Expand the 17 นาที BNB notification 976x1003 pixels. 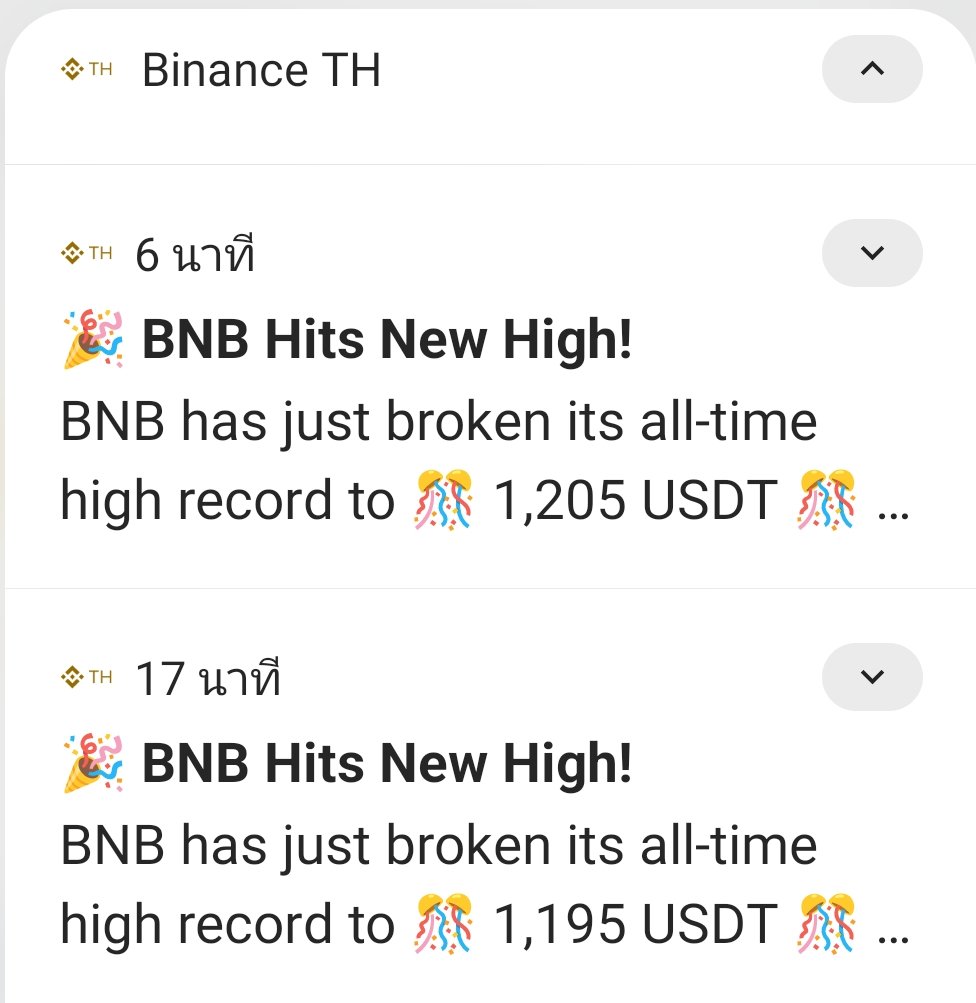pos(871,677)
